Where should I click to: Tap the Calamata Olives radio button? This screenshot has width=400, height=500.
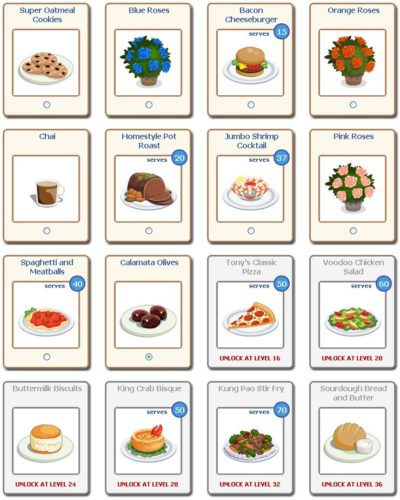[x=149, y=357]
